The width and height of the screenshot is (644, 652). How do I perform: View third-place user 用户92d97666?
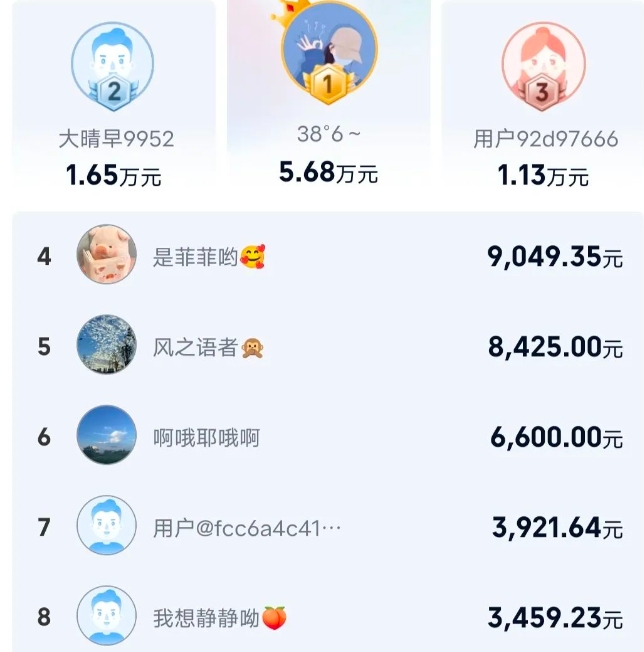point(544,66)
